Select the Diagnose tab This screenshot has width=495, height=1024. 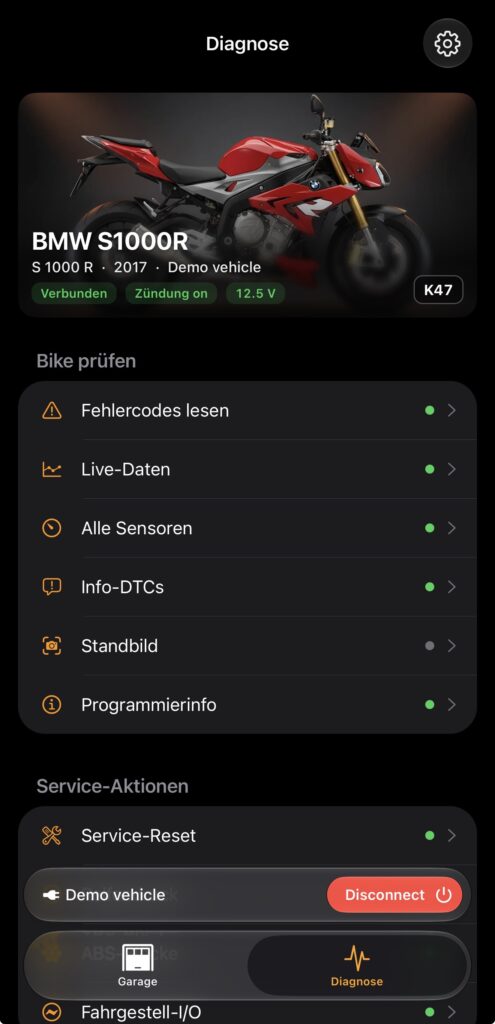point(357,965)
